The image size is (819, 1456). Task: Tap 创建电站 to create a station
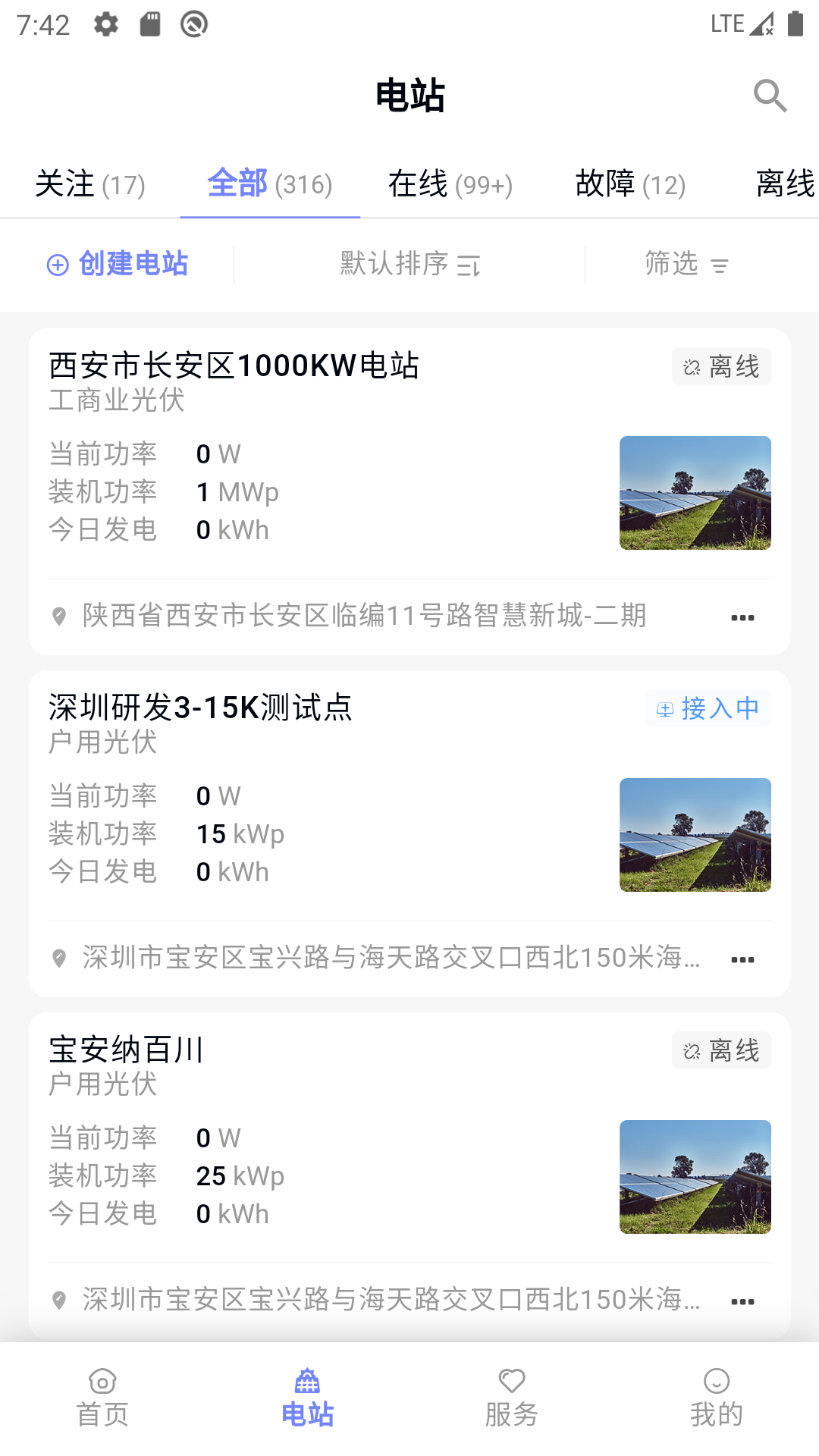click(118, 264)
